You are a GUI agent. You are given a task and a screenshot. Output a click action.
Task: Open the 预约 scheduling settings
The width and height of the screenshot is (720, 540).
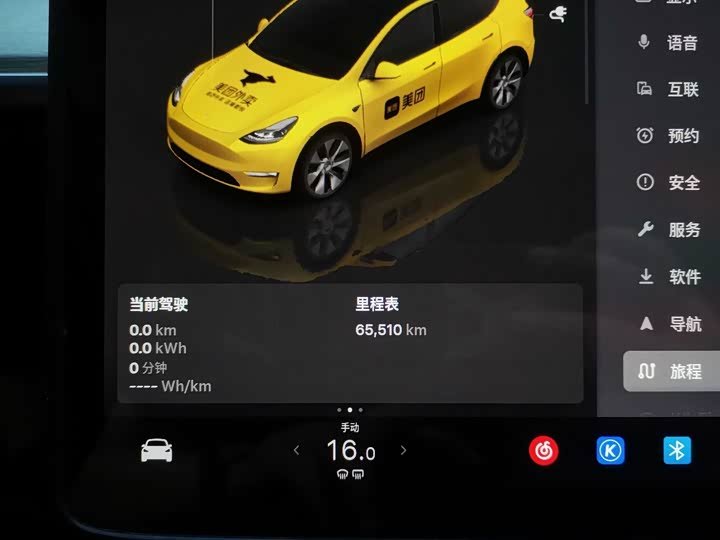[669, 135]
